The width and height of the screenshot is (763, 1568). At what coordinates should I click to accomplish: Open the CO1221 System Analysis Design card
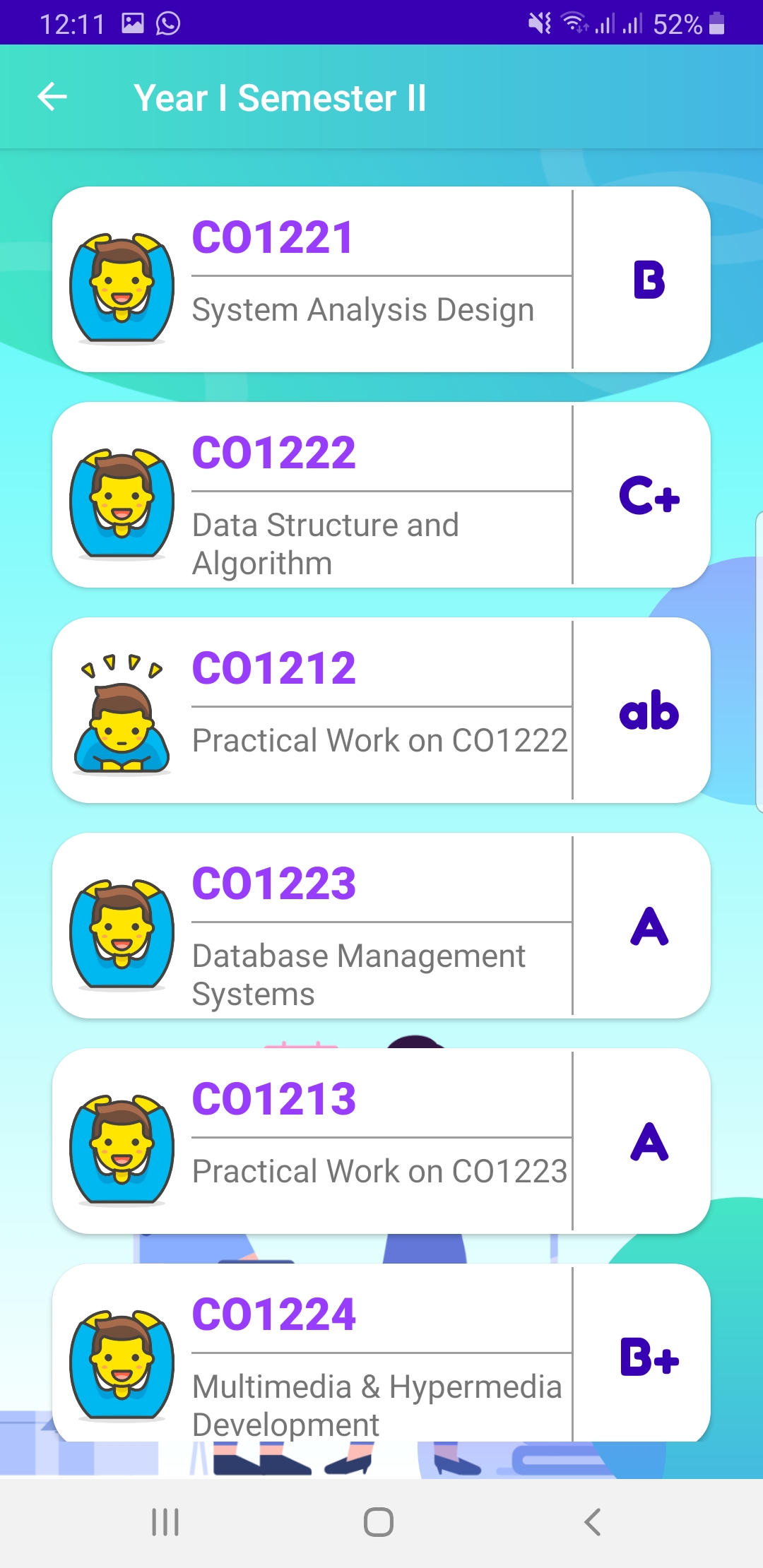coord(381,280)
